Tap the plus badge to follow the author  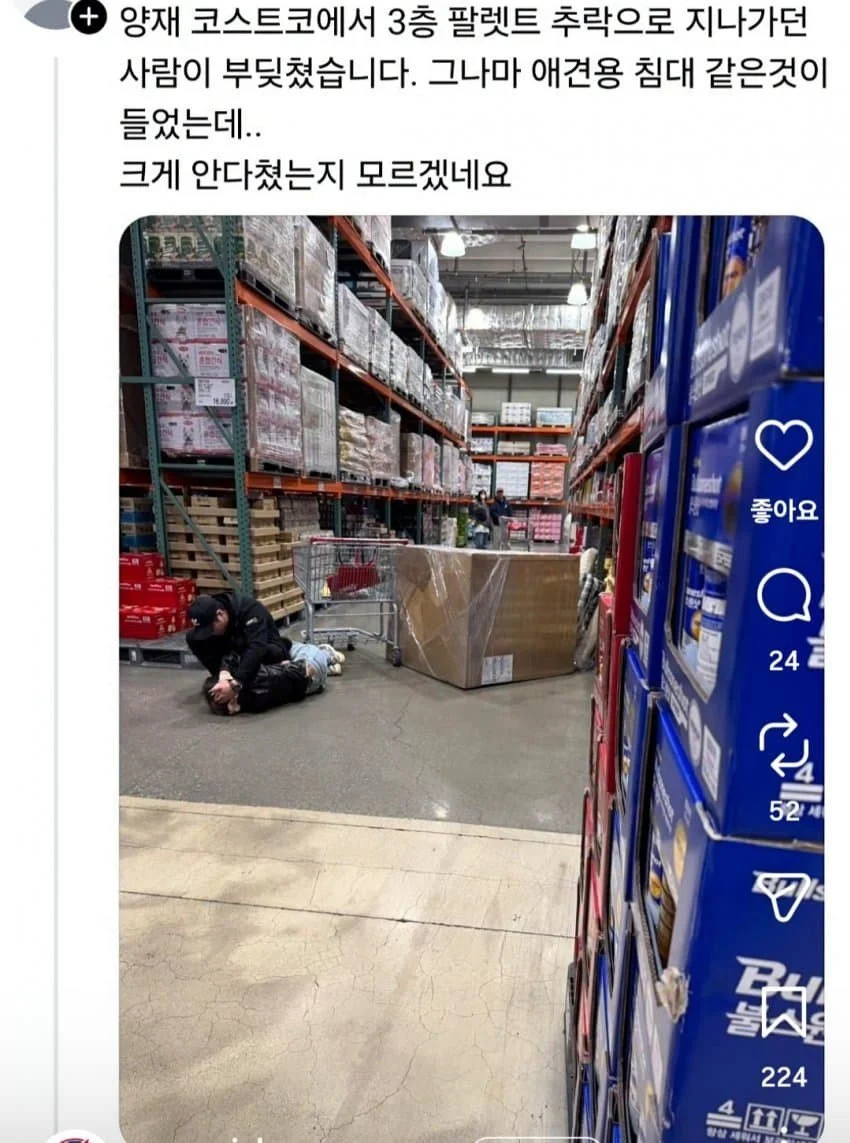tap(90, 16)
